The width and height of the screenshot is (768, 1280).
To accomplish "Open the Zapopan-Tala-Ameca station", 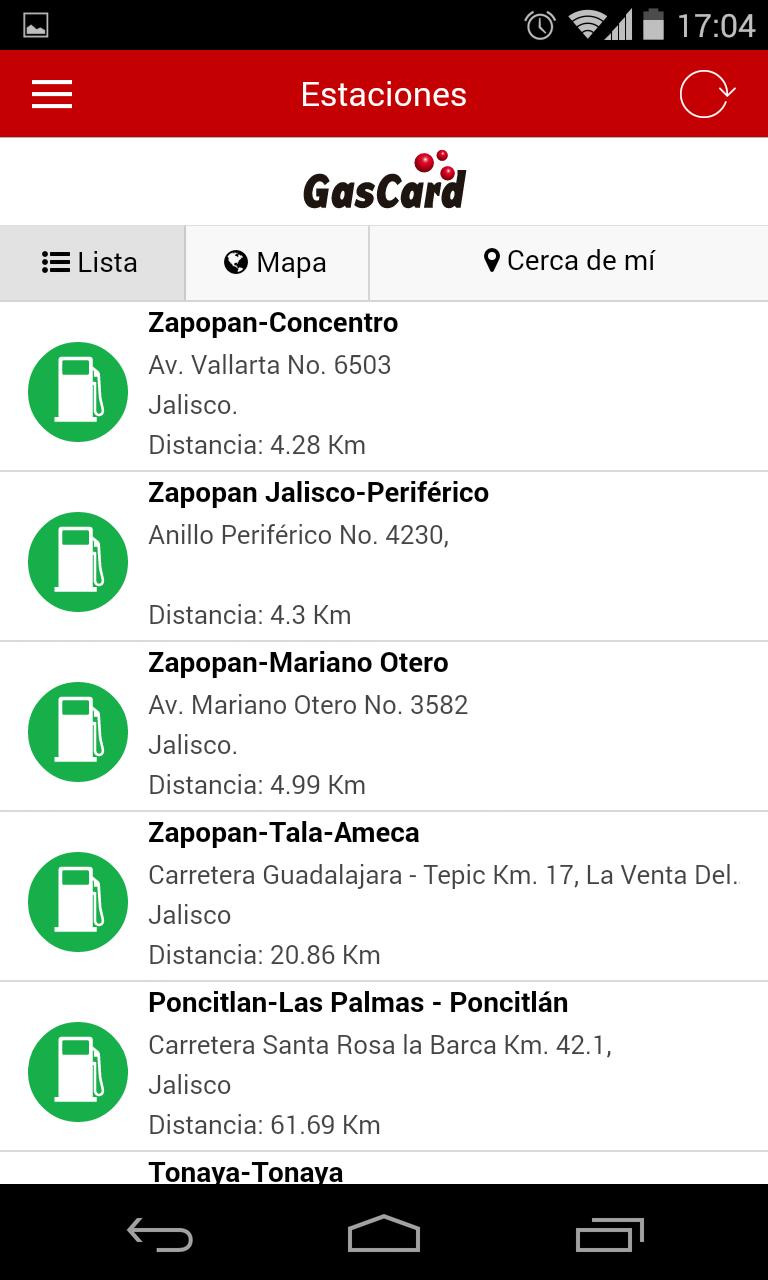I will click(x=384, y=896).
